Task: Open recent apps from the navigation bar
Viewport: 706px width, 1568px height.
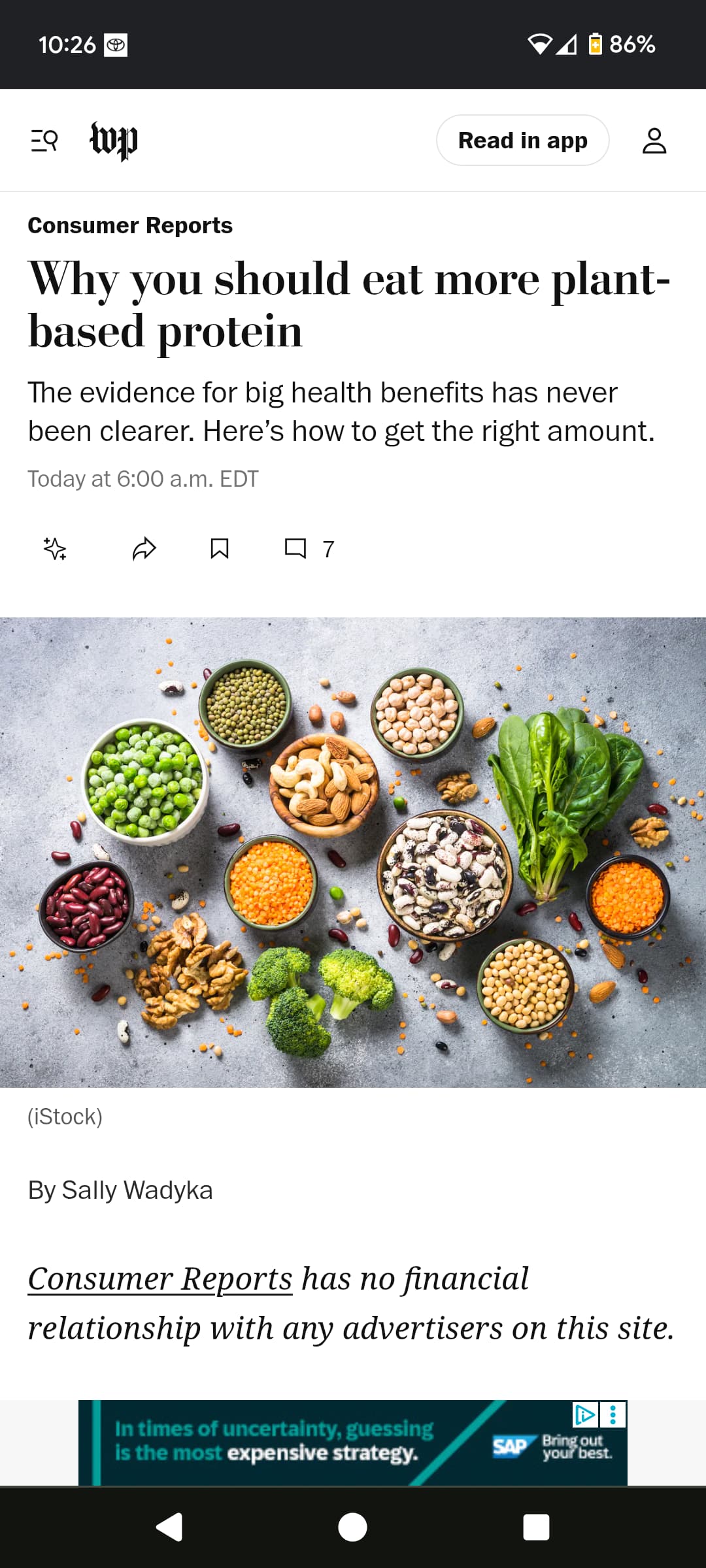Action: coord(536,1527)
